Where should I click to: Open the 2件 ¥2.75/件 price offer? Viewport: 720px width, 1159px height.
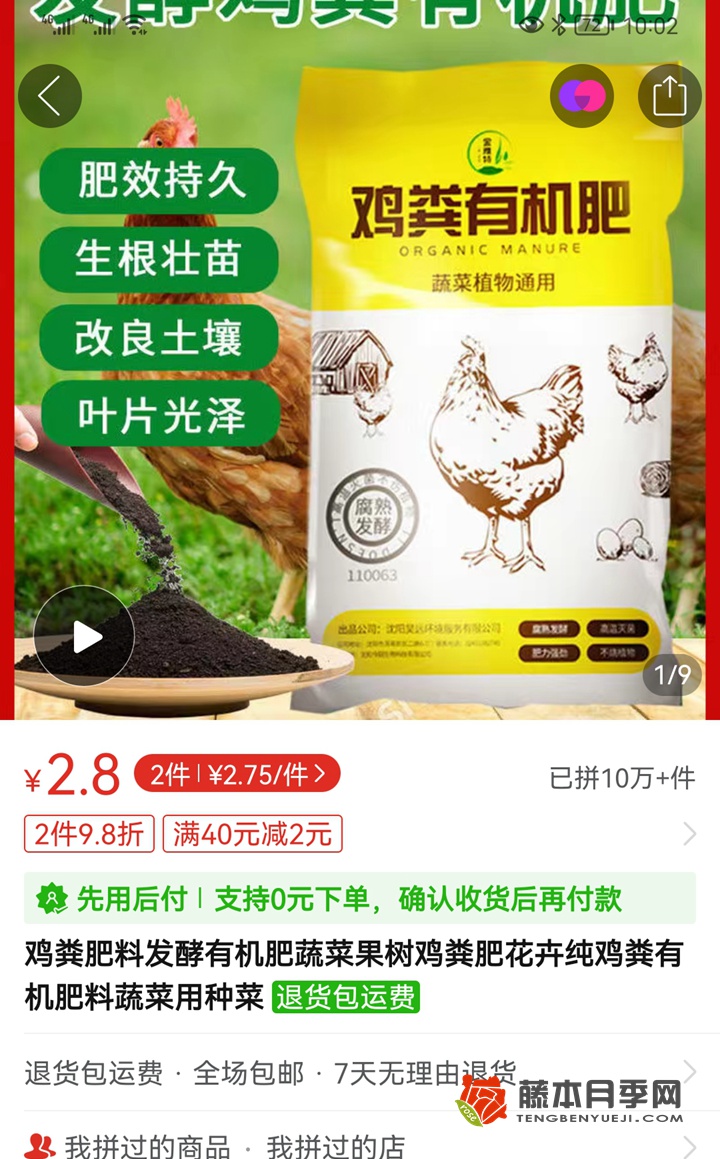click(237, 774)
